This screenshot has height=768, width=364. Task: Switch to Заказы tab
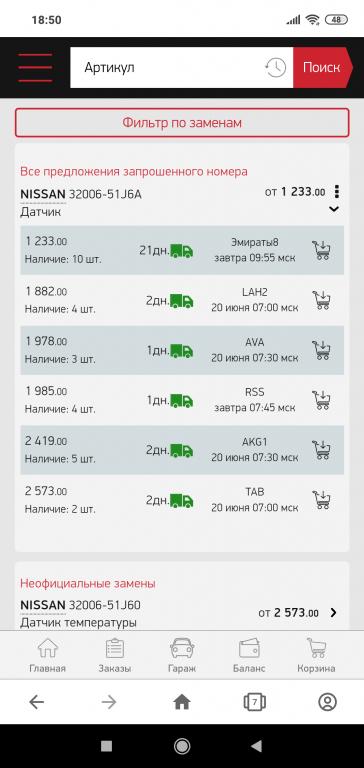pos(115,655)
